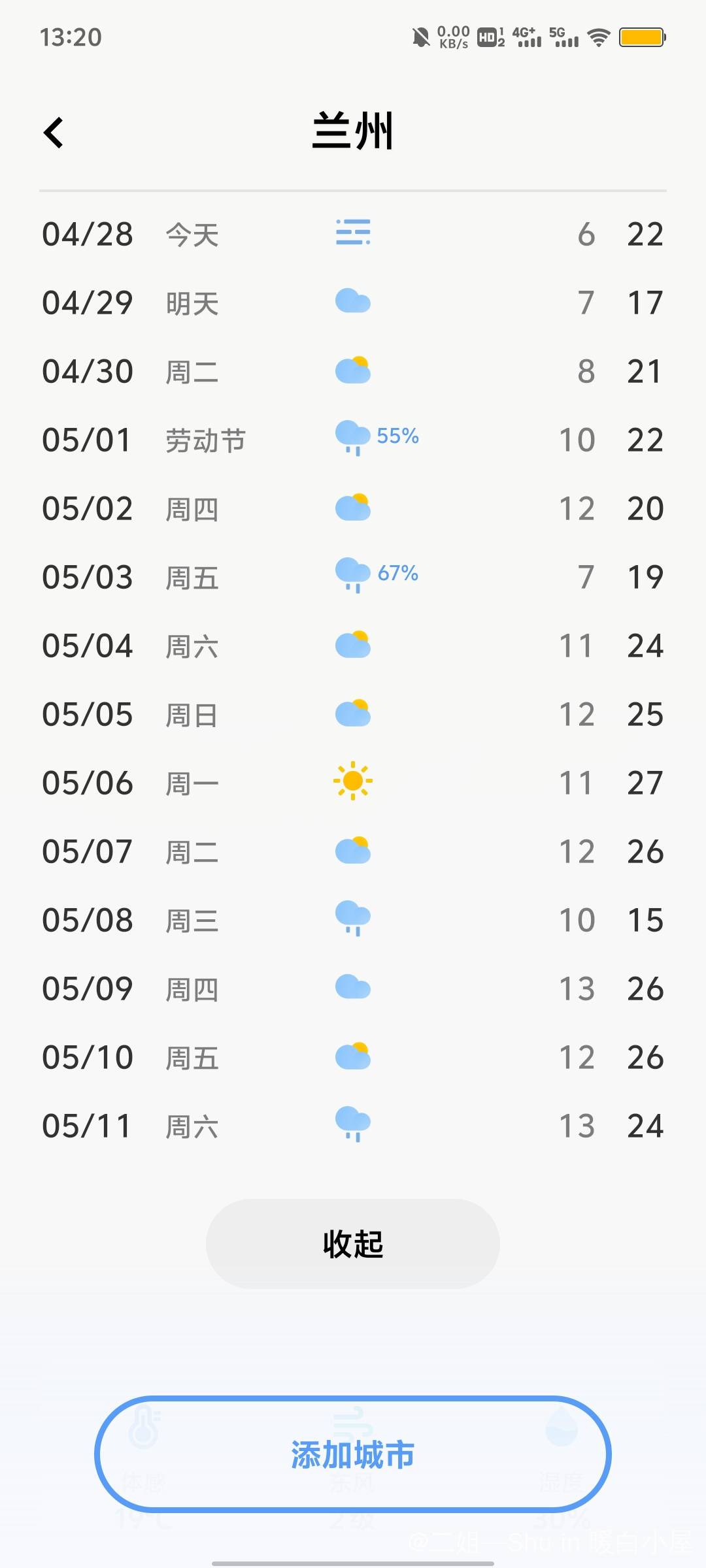Screen dimensions: 706x1568
Task: Collapse the forecast list with 收起
Action: pos(353,1244)
